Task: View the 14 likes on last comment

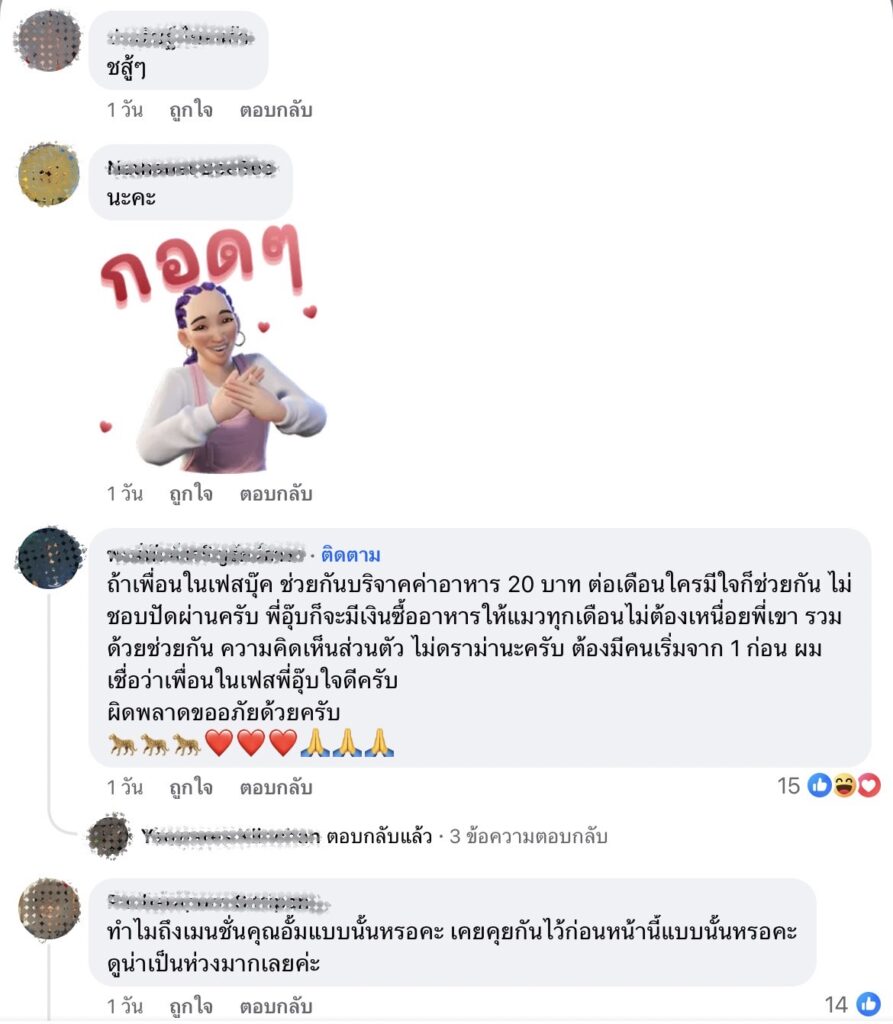Action: 852,1004
